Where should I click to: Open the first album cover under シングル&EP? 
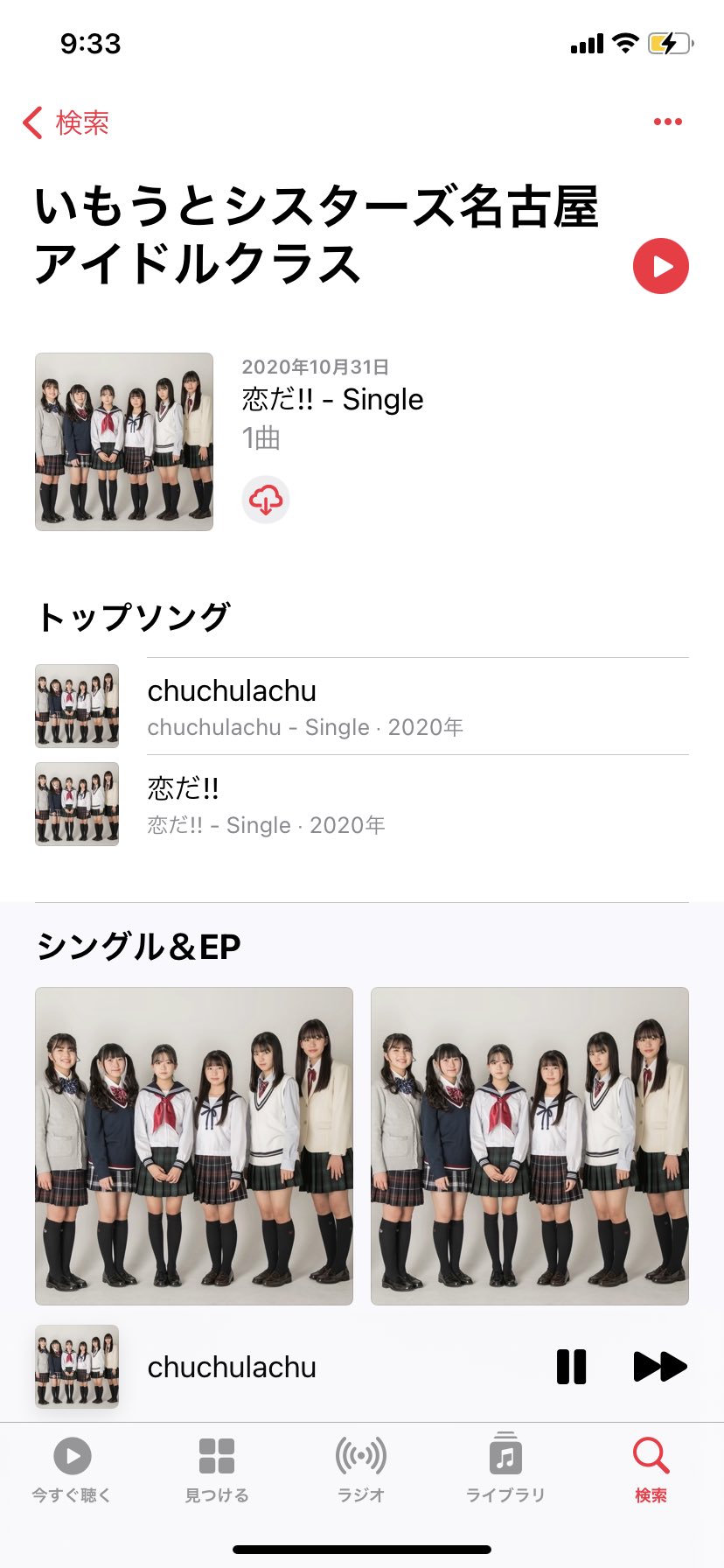194,1146
